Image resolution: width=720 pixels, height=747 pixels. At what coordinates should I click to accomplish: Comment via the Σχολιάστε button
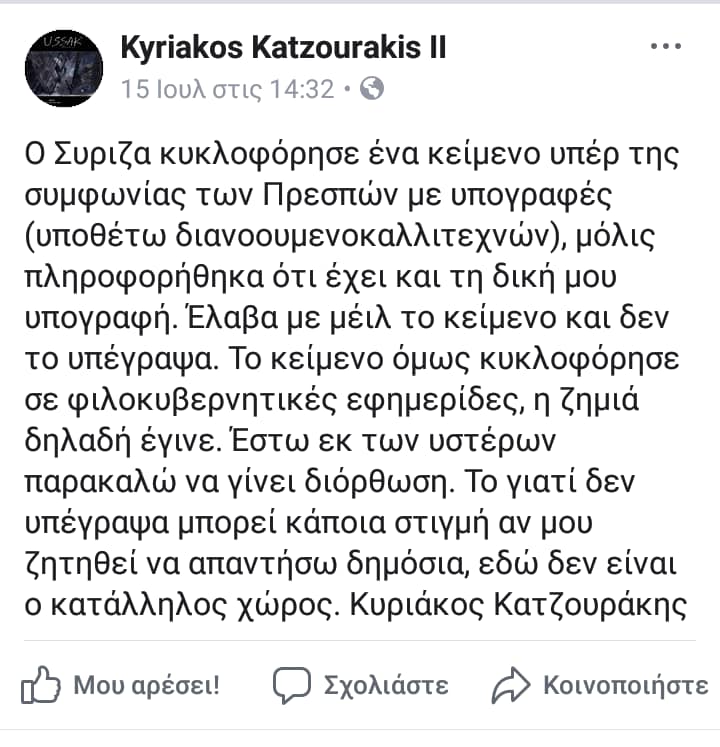(x=362, y=686)
